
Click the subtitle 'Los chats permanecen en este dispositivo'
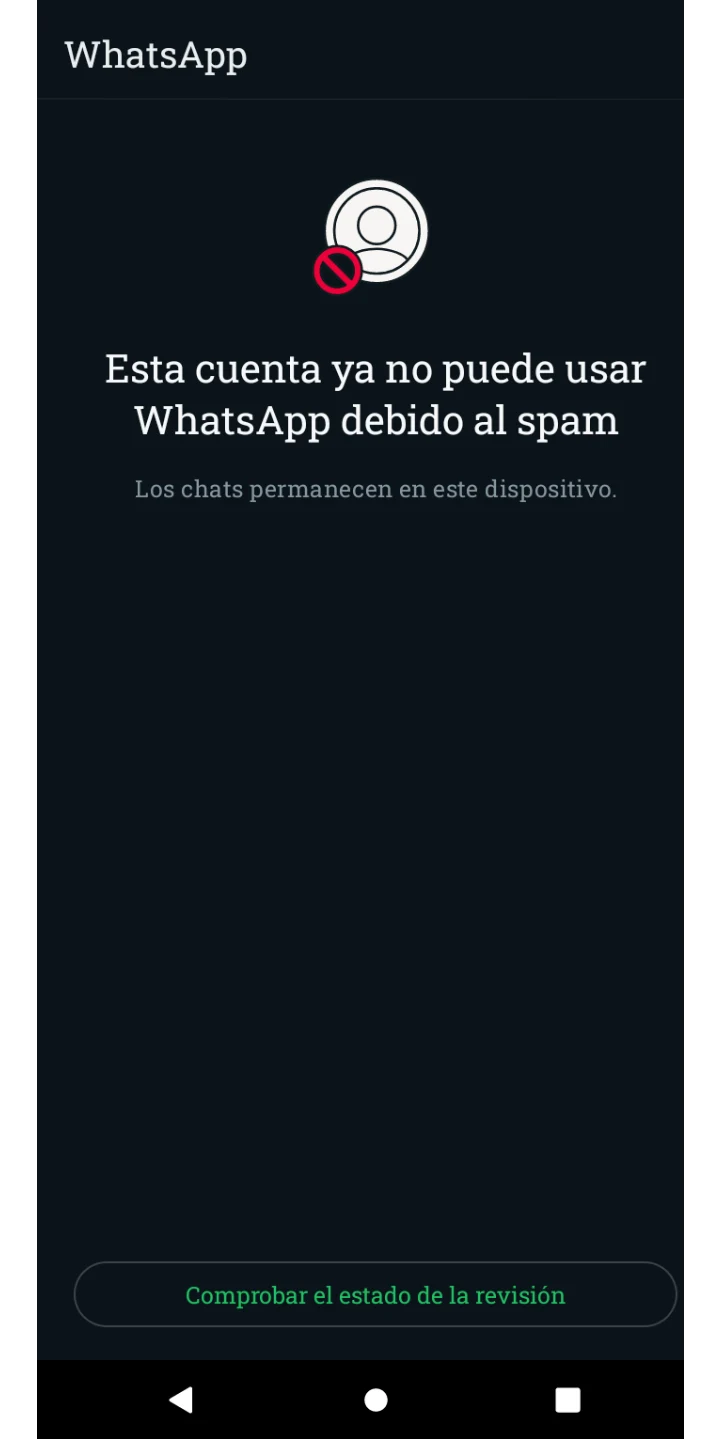click(x=375, y=489)
